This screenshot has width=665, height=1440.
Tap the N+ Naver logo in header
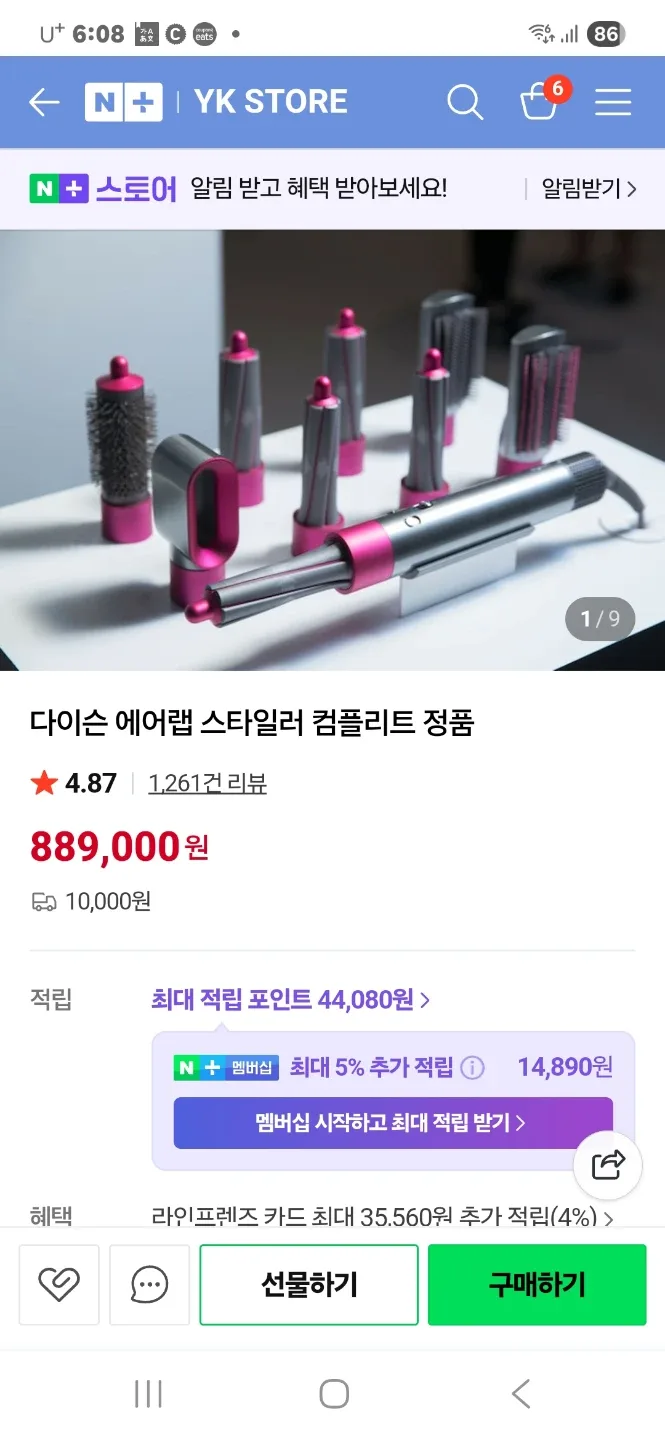click(x=123, y=102)
